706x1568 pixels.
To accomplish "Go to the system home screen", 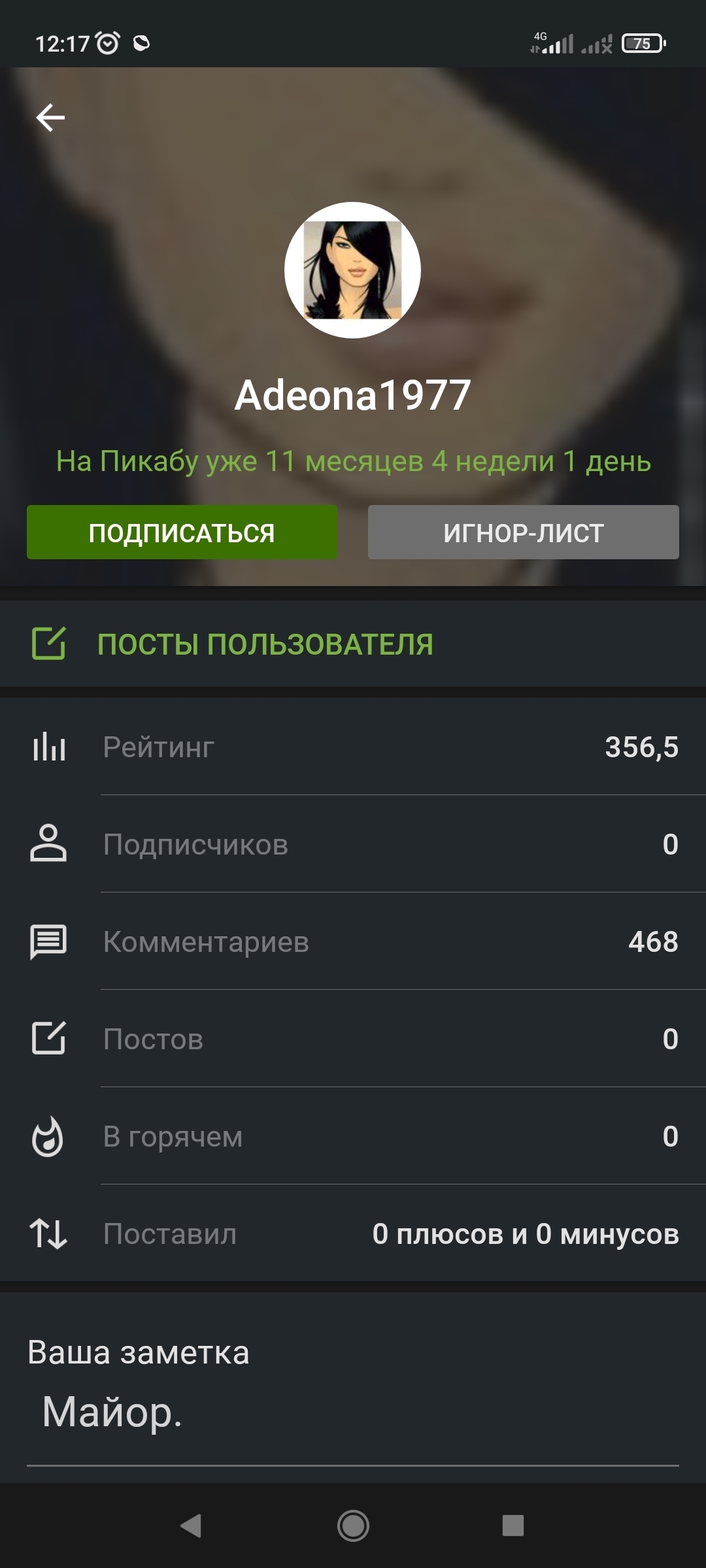I will (353, 1526).
